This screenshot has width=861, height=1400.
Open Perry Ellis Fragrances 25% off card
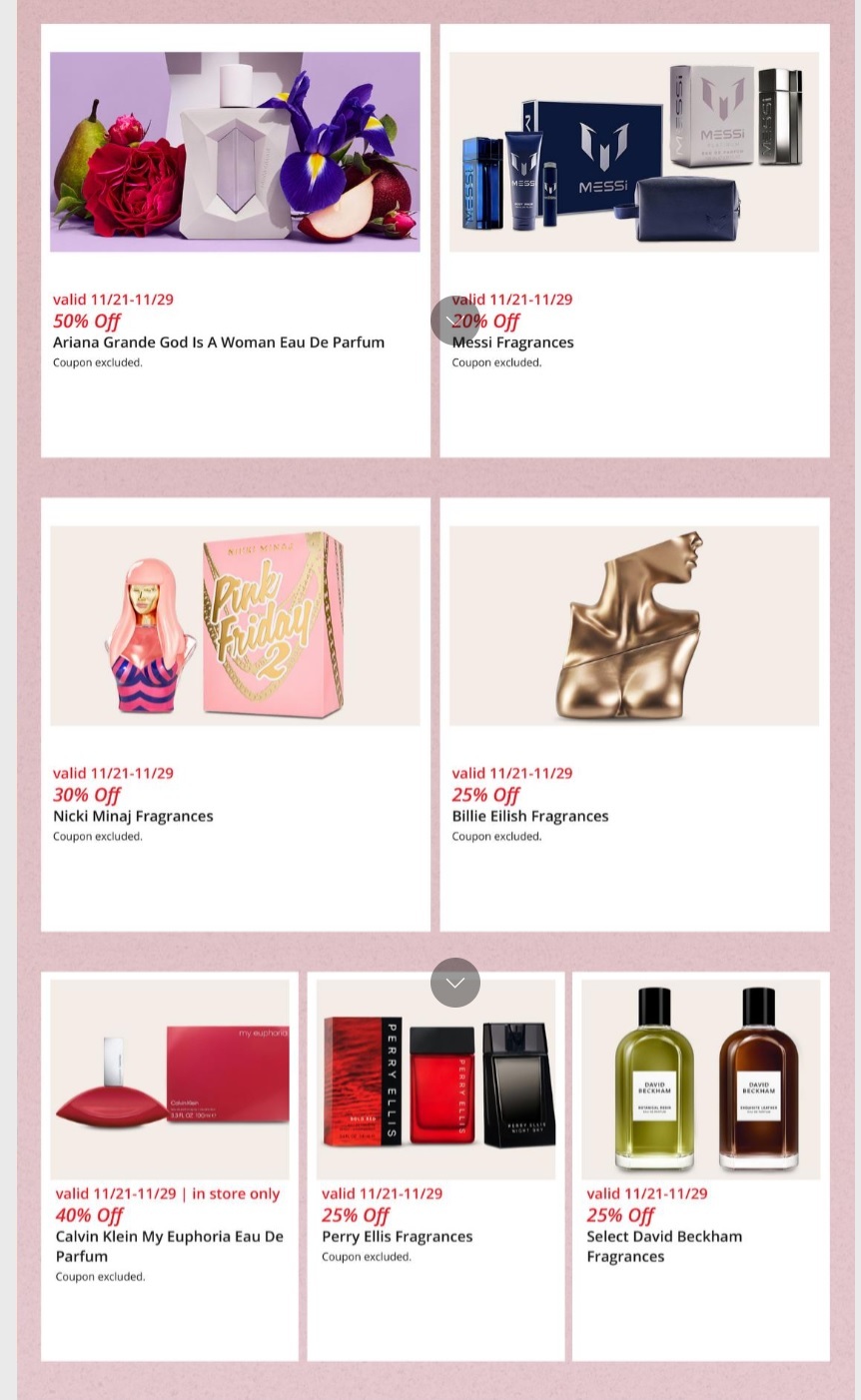tap(435, 1168)
